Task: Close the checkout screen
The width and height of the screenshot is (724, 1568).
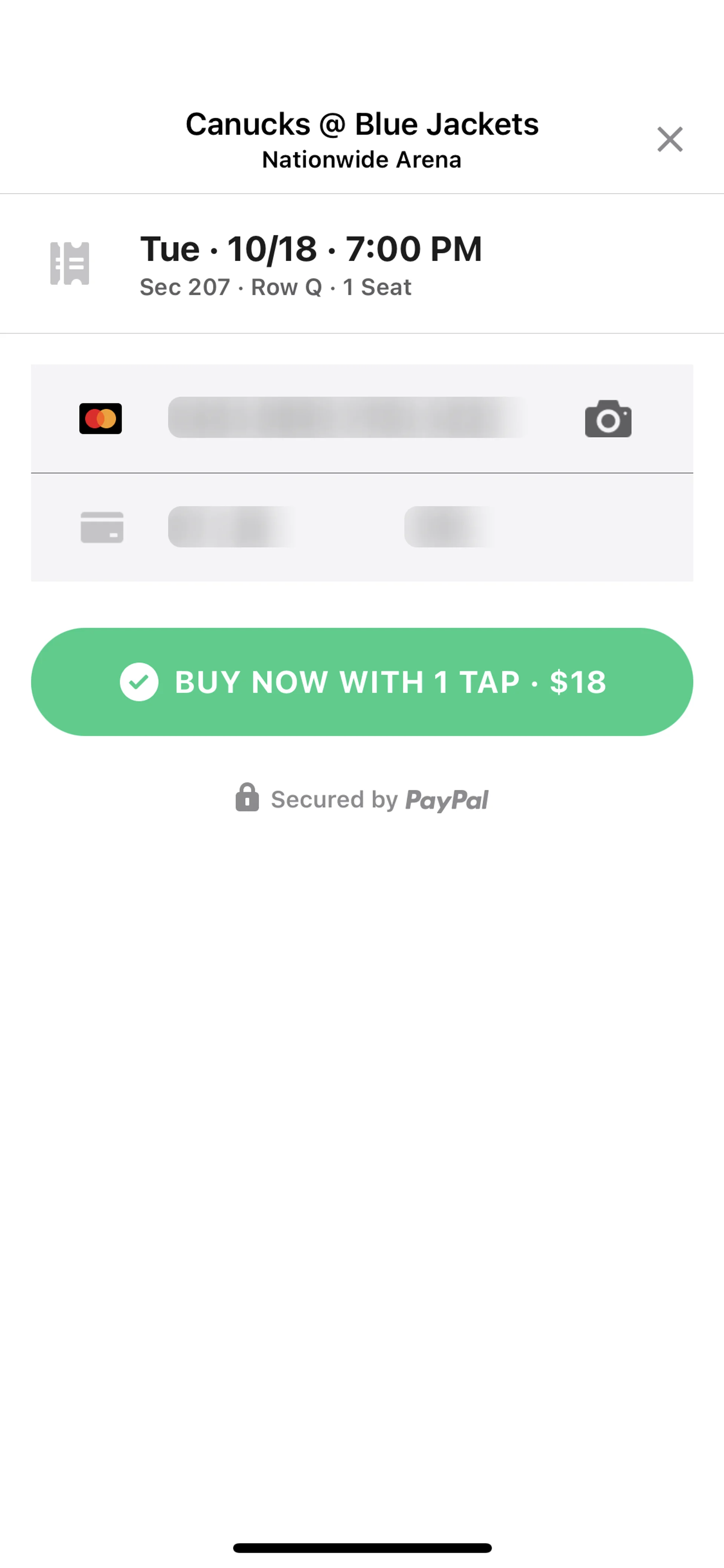Action: coord(669,140)
